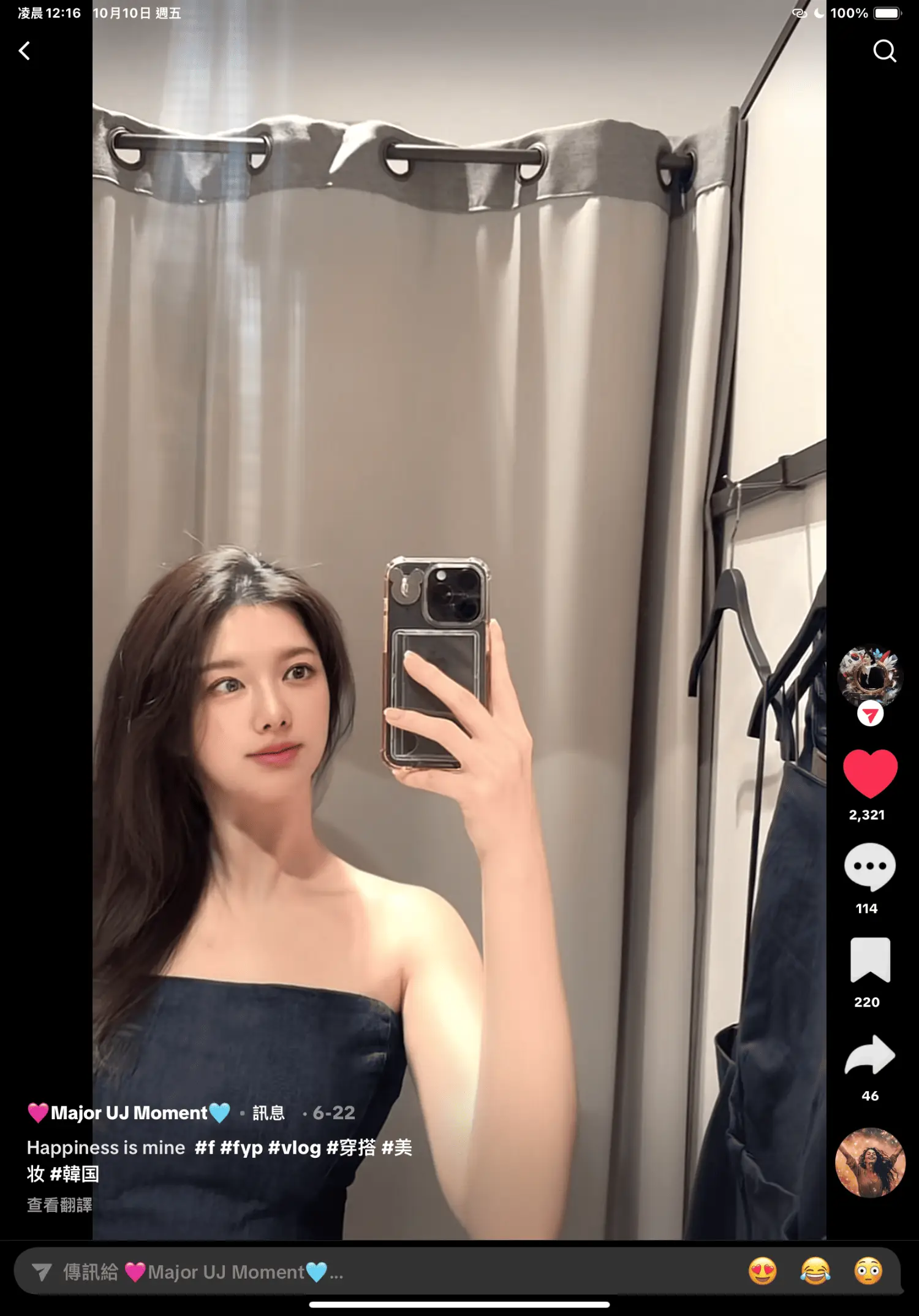Send the heart-eyes emoji reaction
Screen dimensions: 919x1316
(763, 1272)
